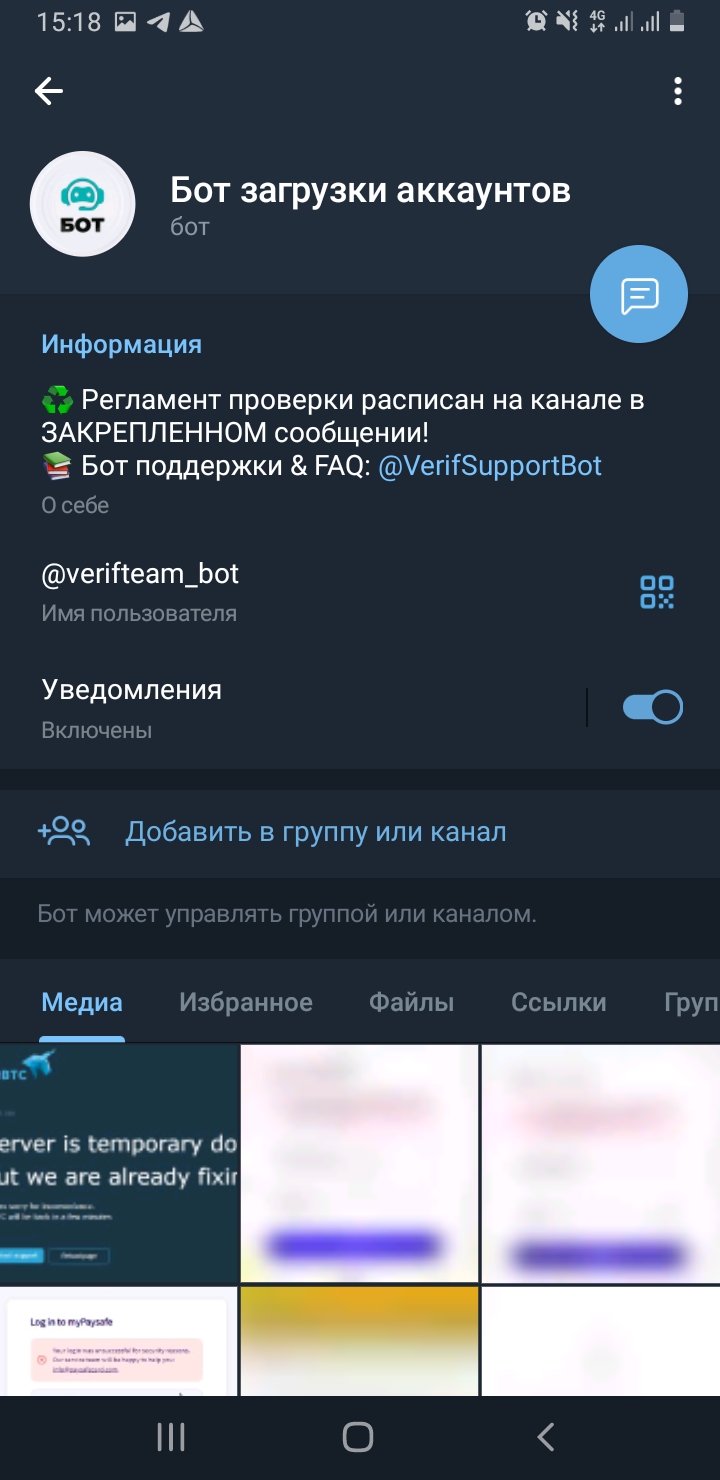The image size is (720, 1480).
Task: Tap the bot's profile picture
Action: tap(83, 204)
